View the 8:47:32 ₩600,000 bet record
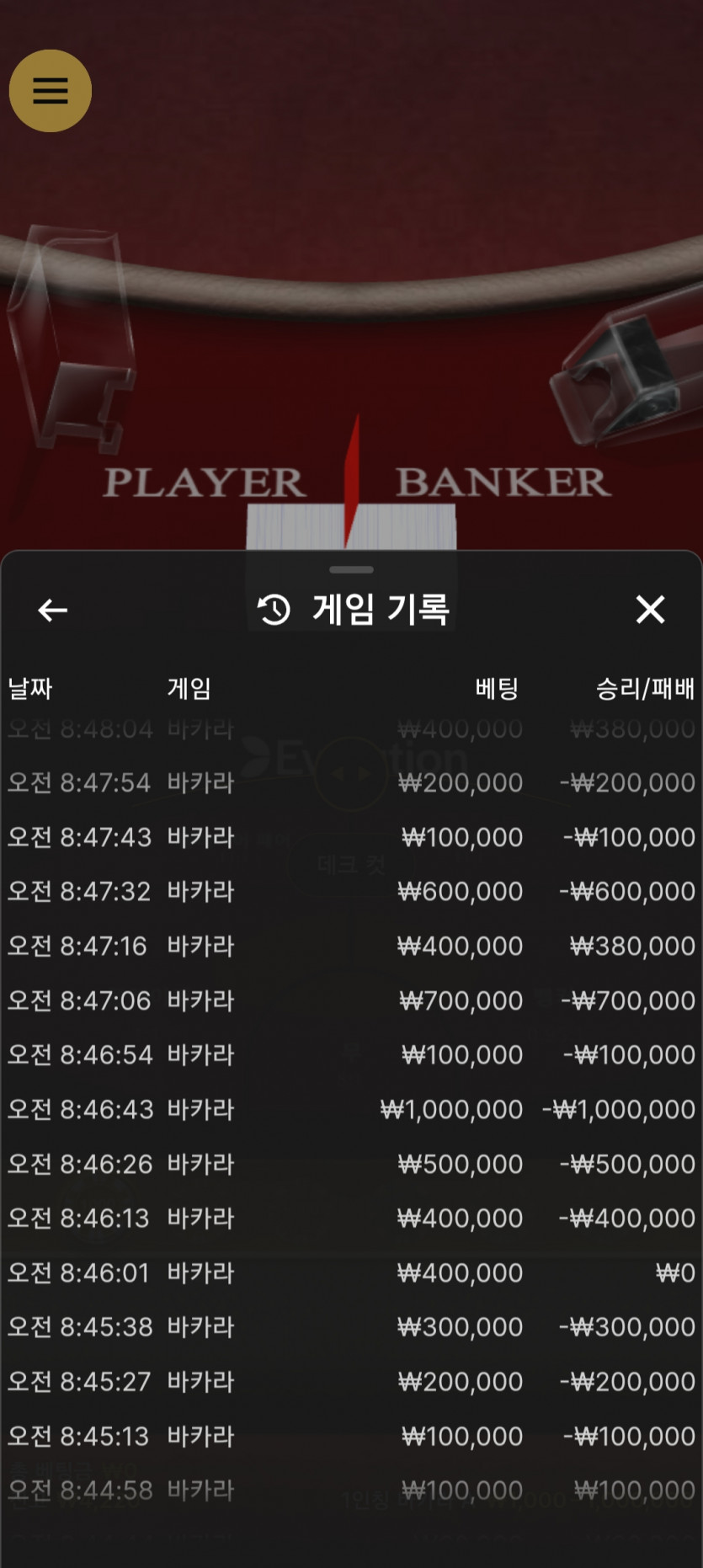Screen dimensions: 703x1568 [351, 891]
